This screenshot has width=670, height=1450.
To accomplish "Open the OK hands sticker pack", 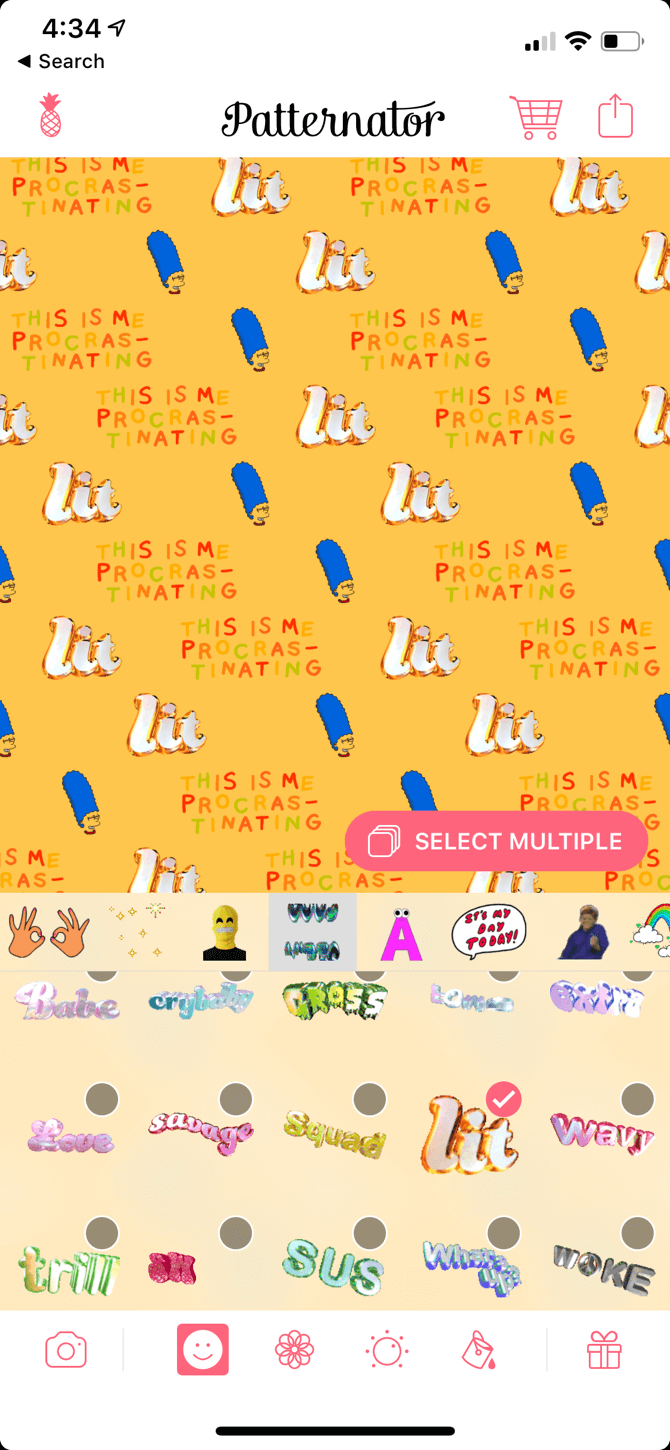I will coord(45,932).
